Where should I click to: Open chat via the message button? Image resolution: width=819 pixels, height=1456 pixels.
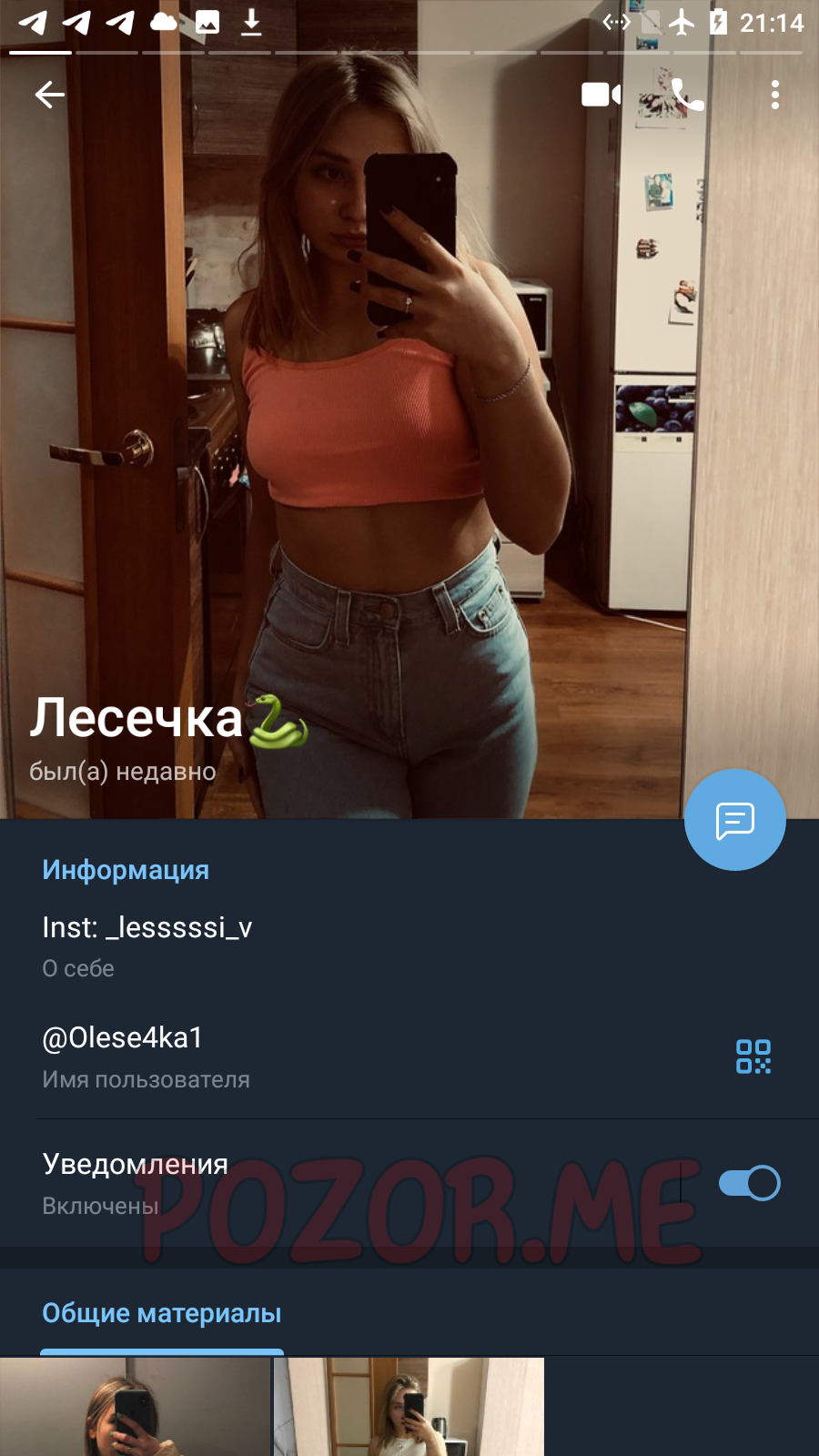coord(735,820)
